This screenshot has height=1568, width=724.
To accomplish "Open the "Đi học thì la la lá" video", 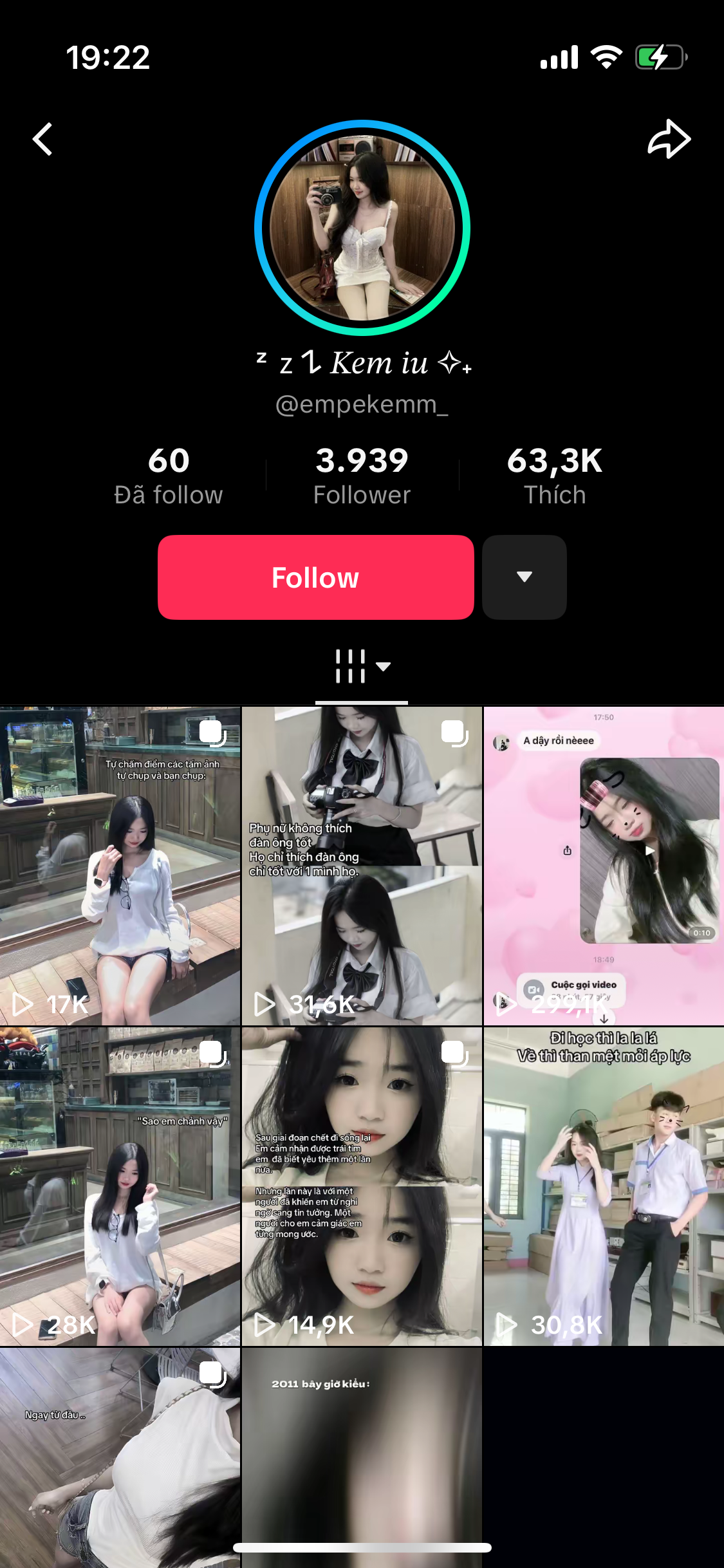I will (x=604, y=1186).
